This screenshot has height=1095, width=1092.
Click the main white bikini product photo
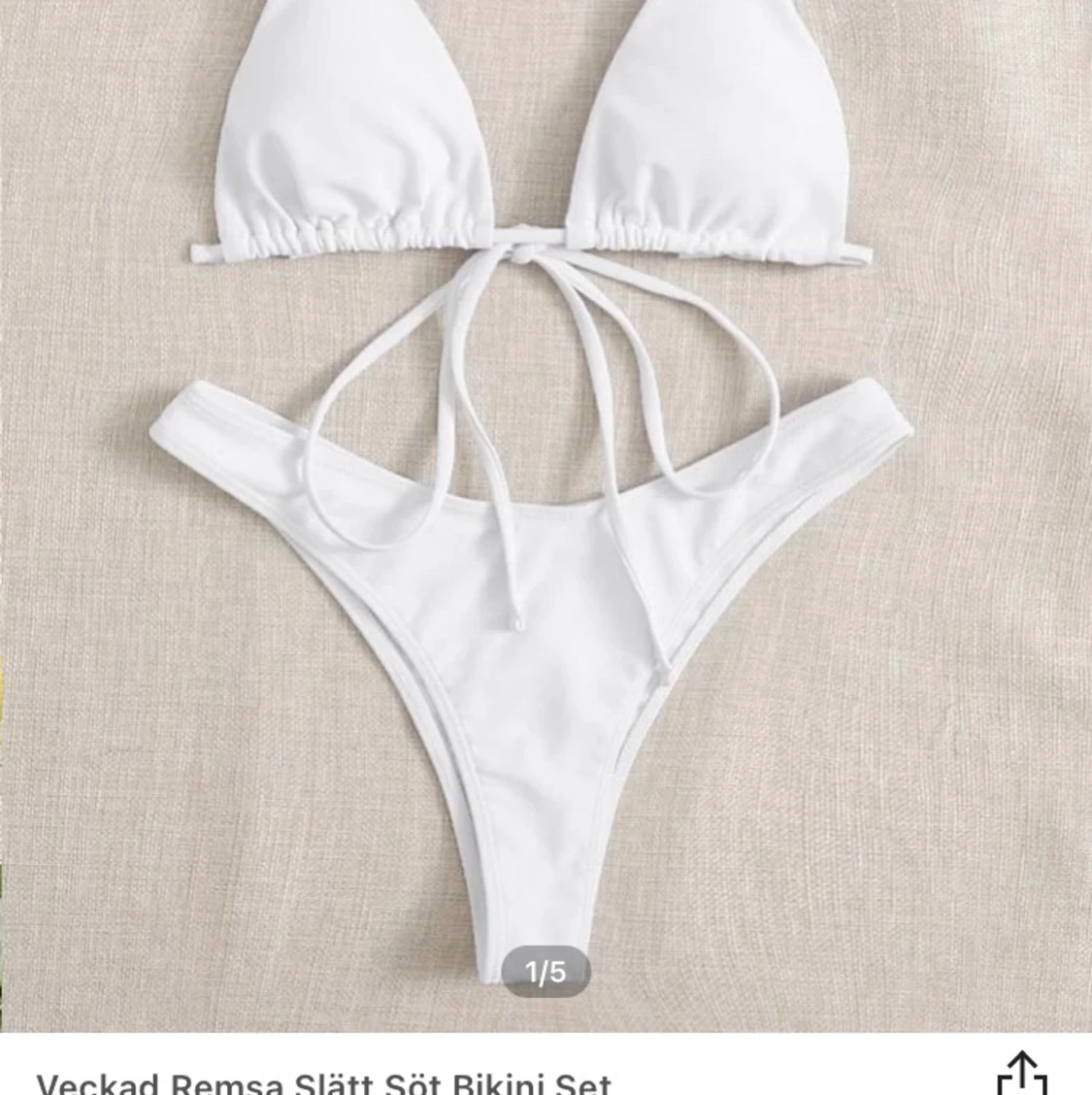tap(544, 505)
